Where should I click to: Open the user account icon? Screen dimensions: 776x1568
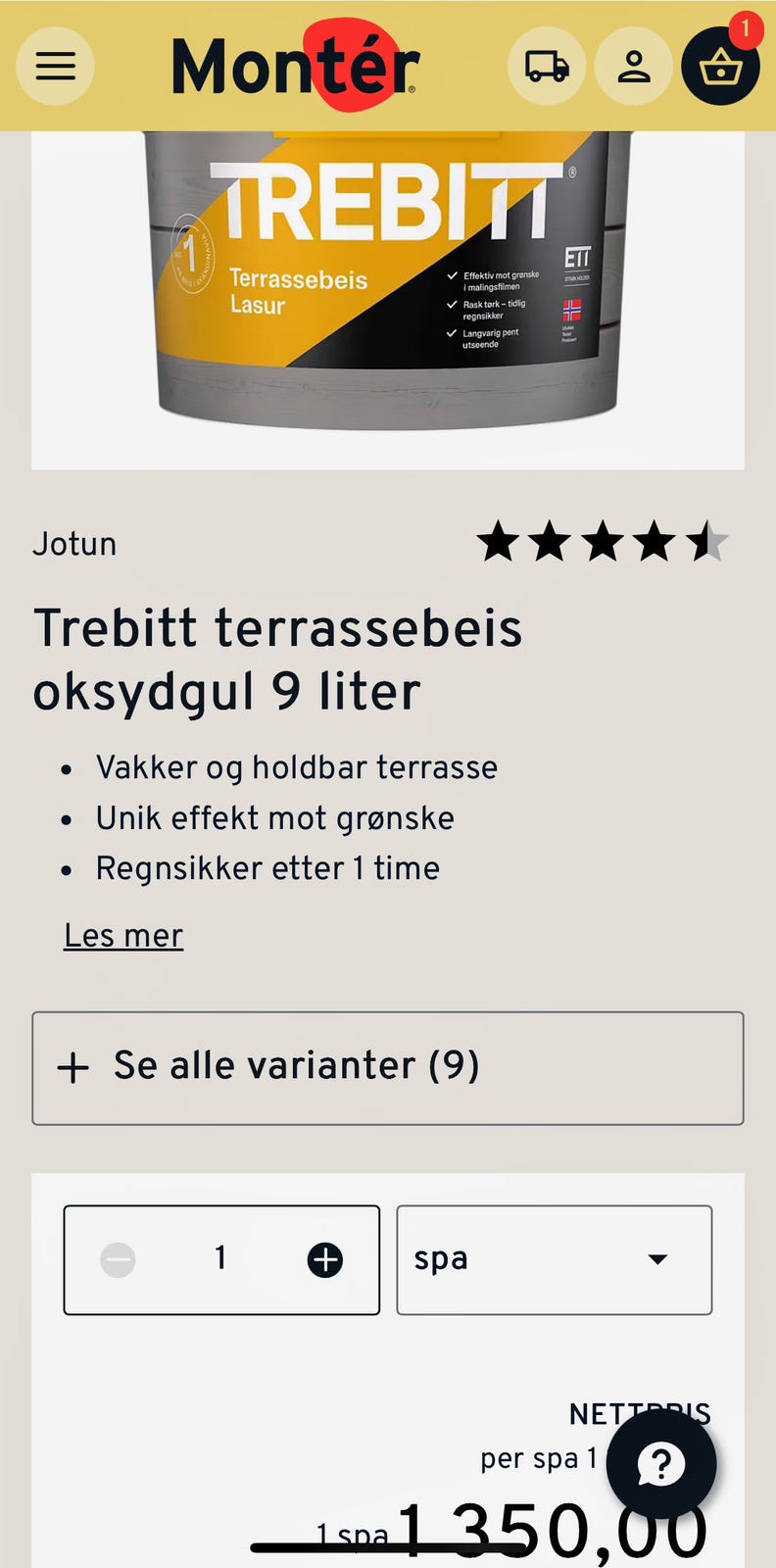(634, 66)
